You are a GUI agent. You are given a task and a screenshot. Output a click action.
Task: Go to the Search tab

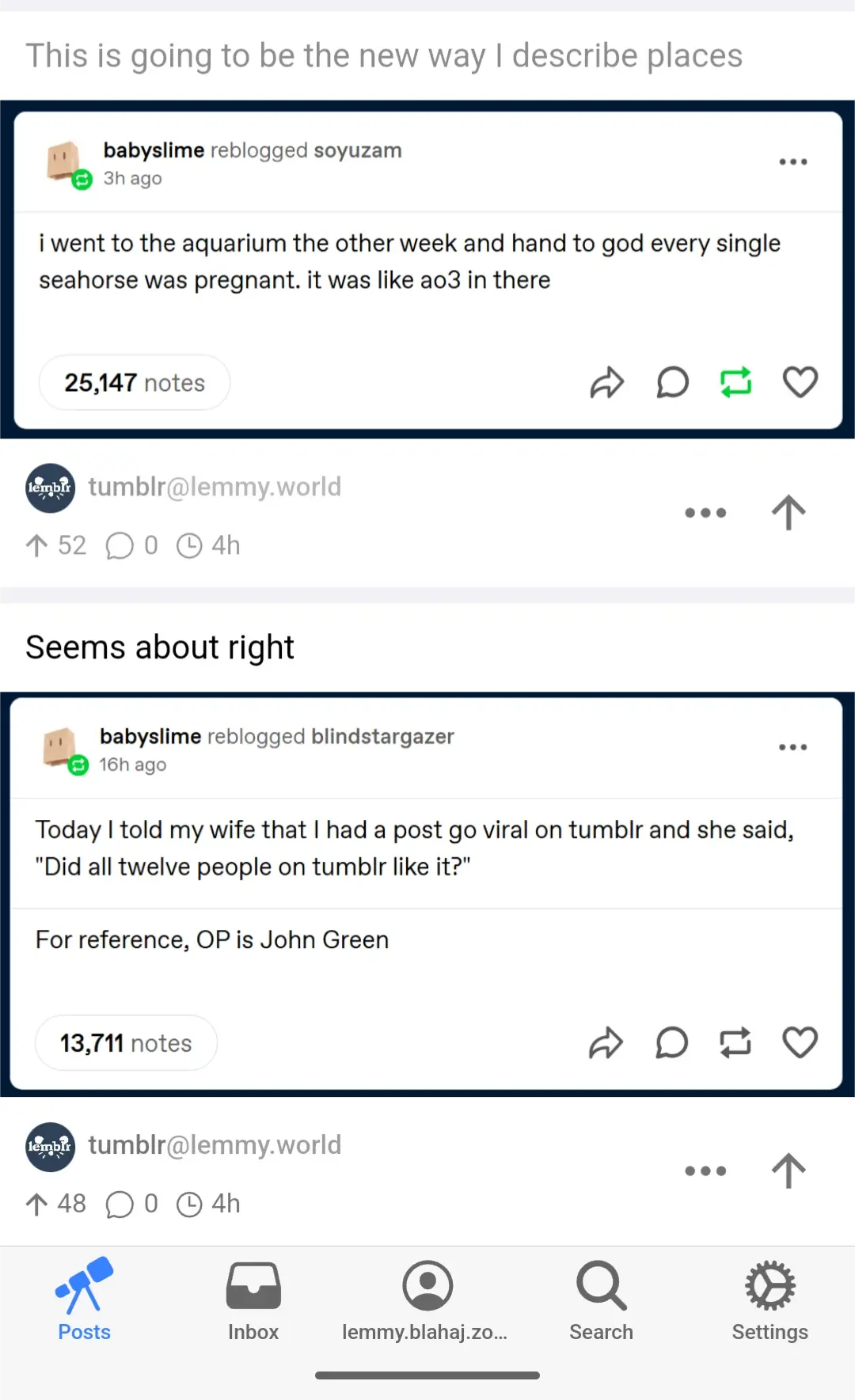pos(602,1299)
